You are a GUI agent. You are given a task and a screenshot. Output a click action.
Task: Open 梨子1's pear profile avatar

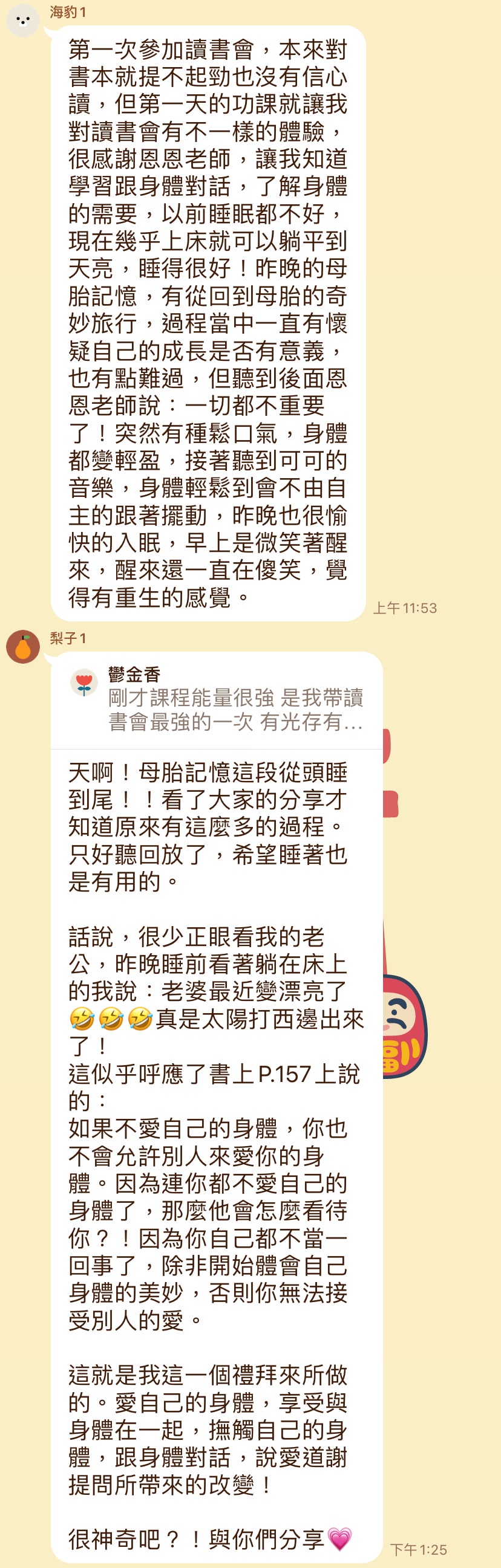click(x=22, y=646)
